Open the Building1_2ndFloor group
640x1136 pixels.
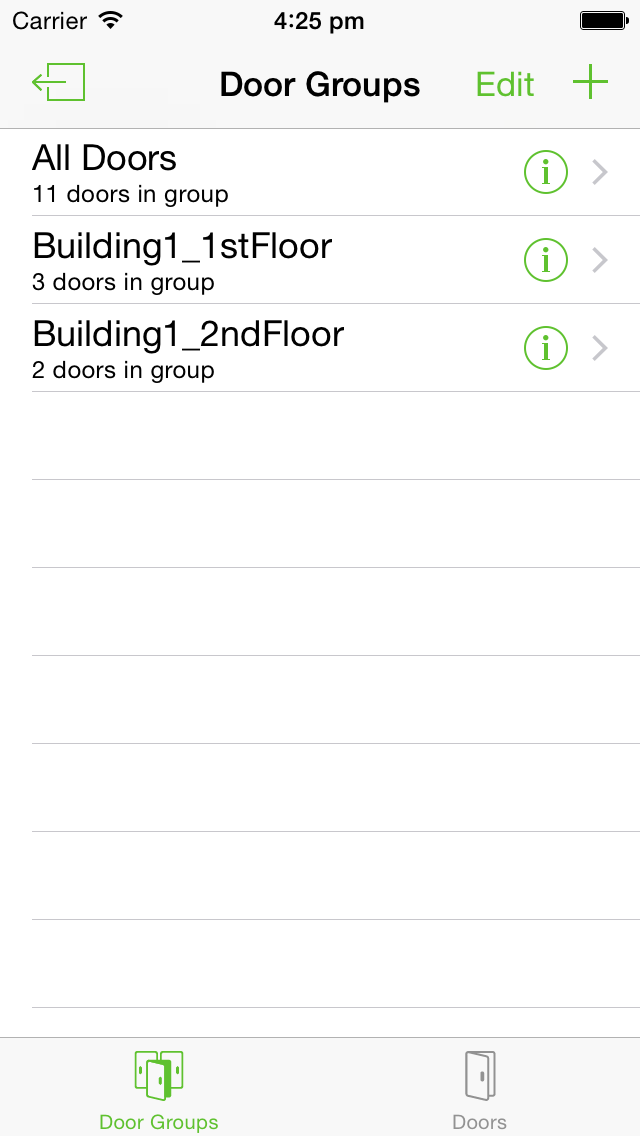320,348
